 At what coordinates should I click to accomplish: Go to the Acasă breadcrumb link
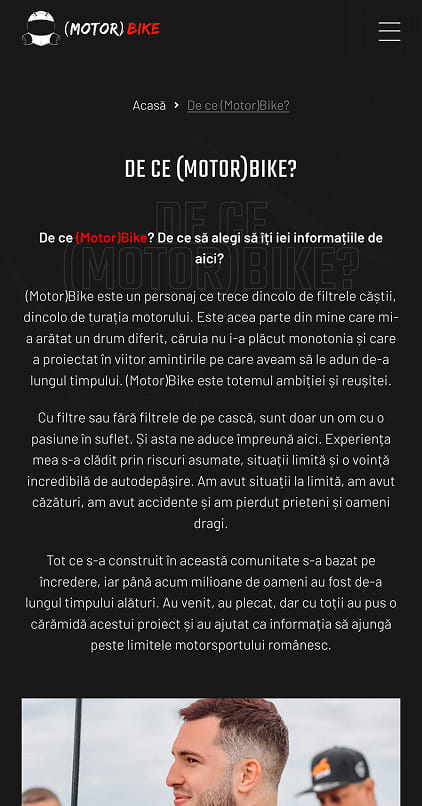[x=149, y=105]
